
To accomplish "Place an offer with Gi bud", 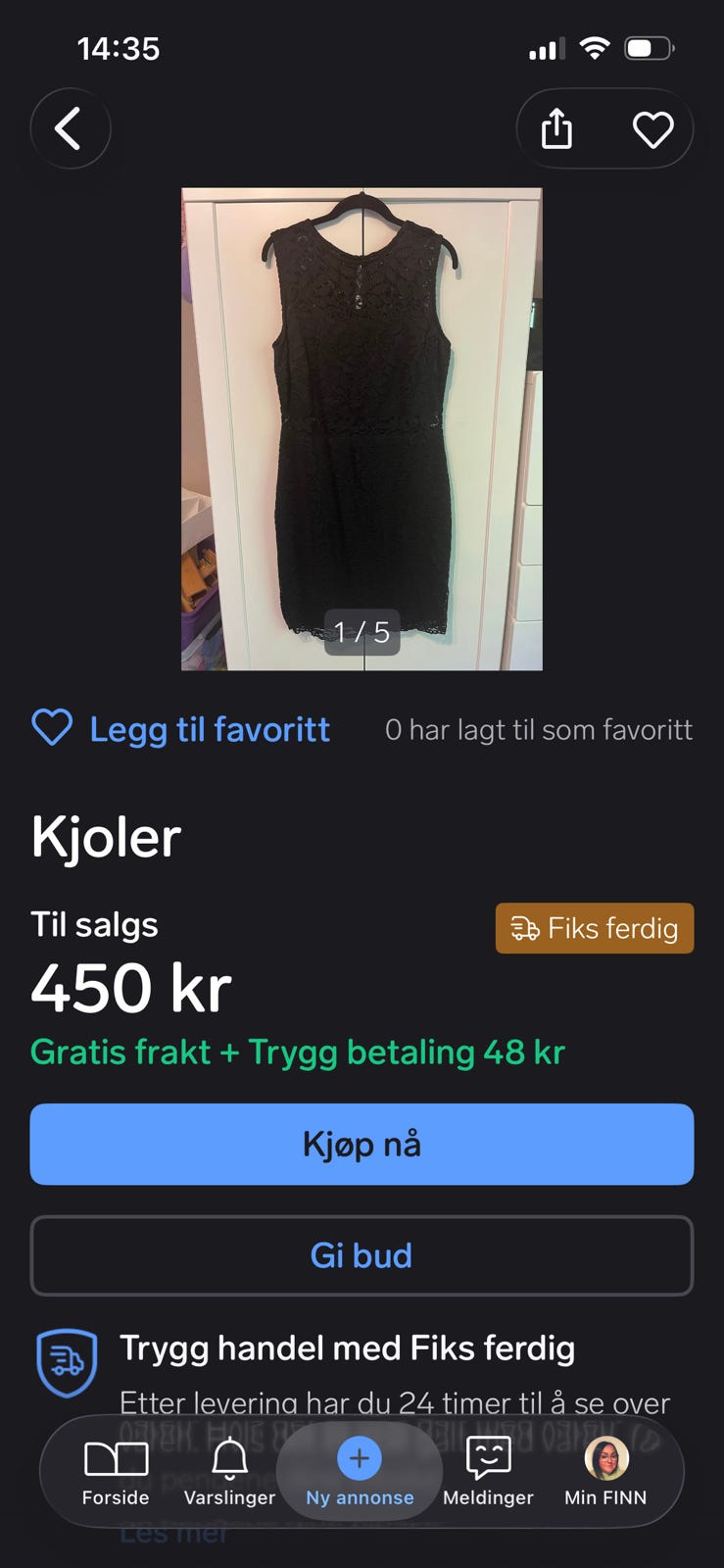I will (x=362, y=1255).
